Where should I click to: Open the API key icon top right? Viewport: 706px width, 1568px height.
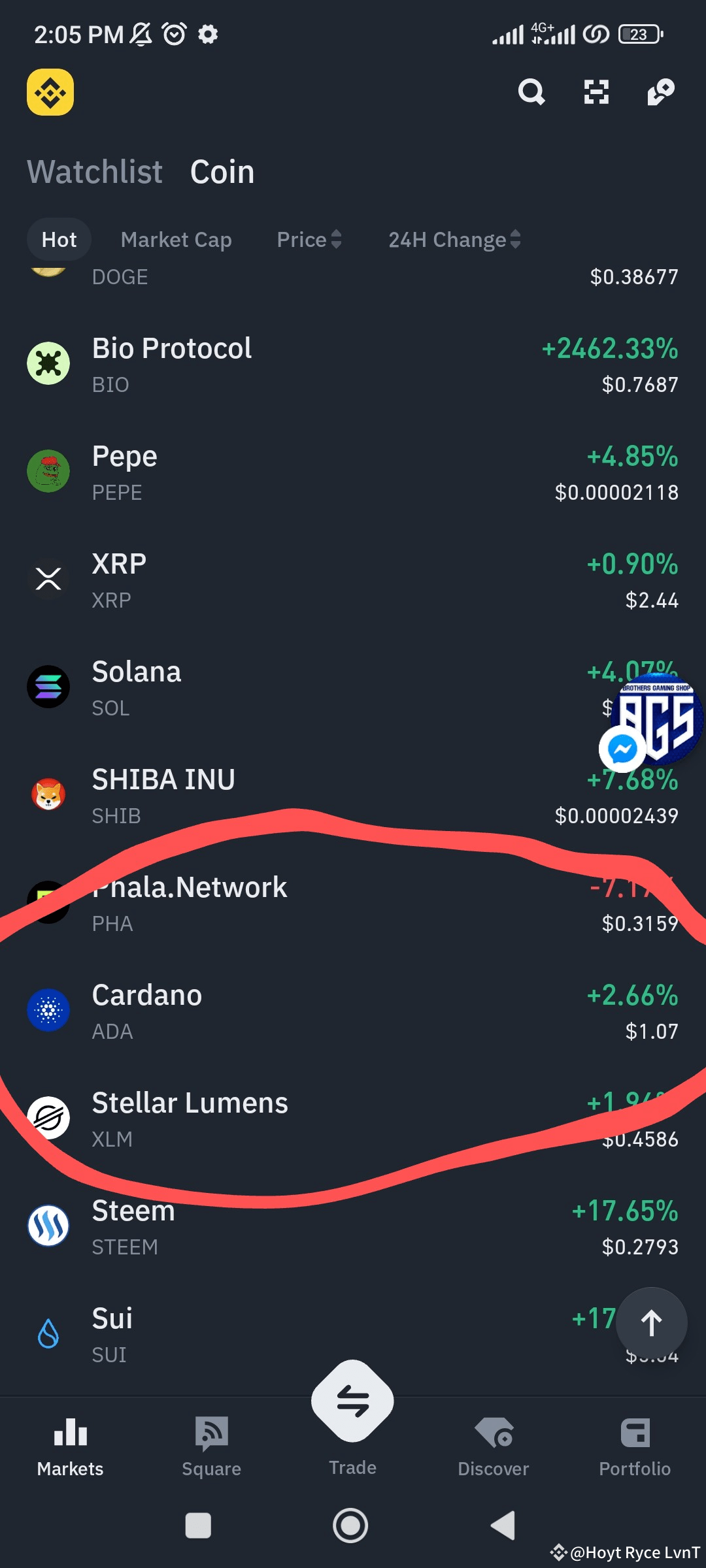pyautogui.click(x=659, y=92)
